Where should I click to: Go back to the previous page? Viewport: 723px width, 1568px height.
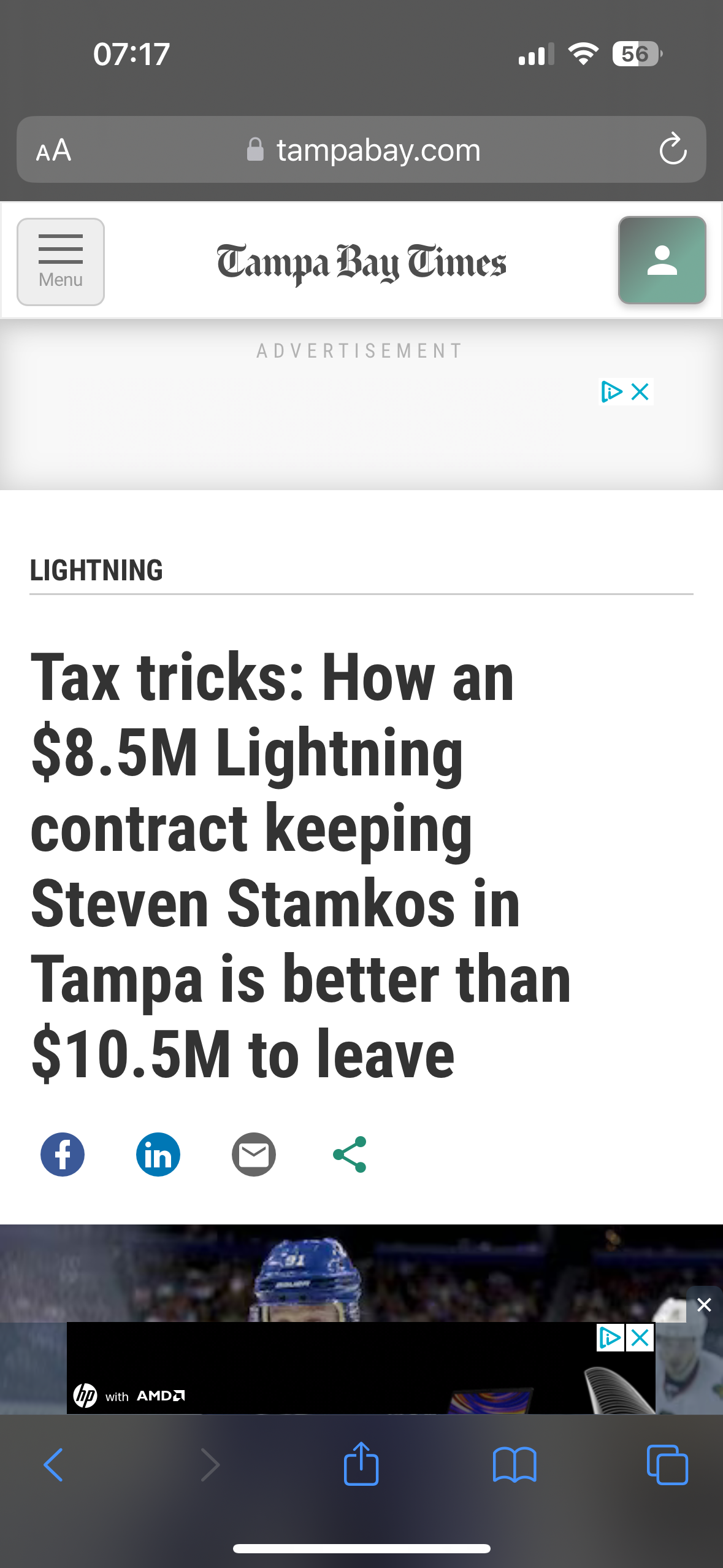coord(54,1465)
